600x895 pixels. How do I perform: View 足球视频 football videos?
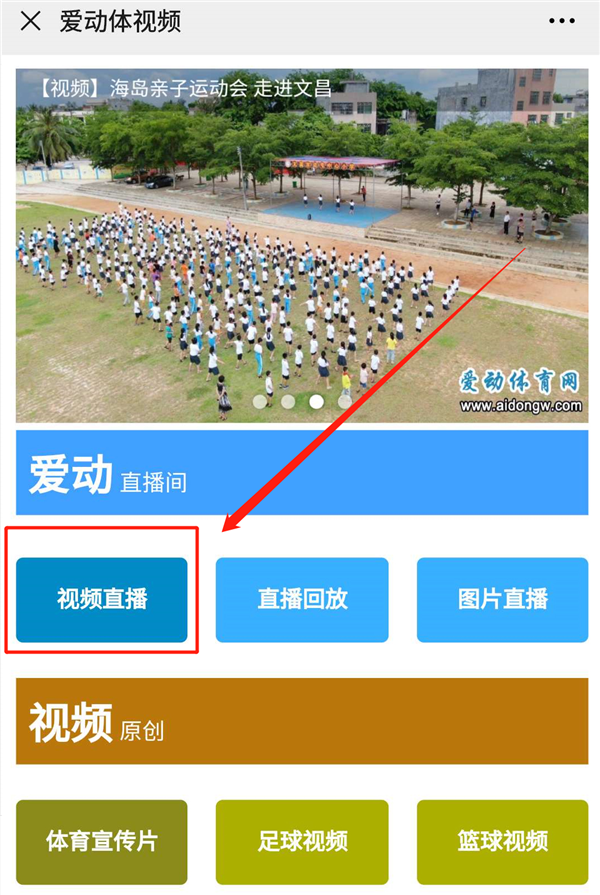[x=302, y=841]
